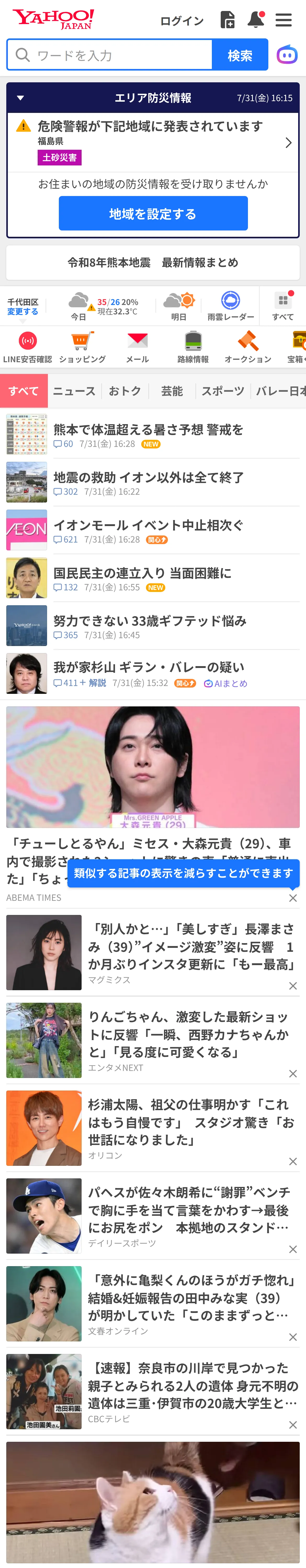Screen dimensions: 306x1568
Task: Collapse the エリア防災情報 panel arrow
Action: click(20, 98)
